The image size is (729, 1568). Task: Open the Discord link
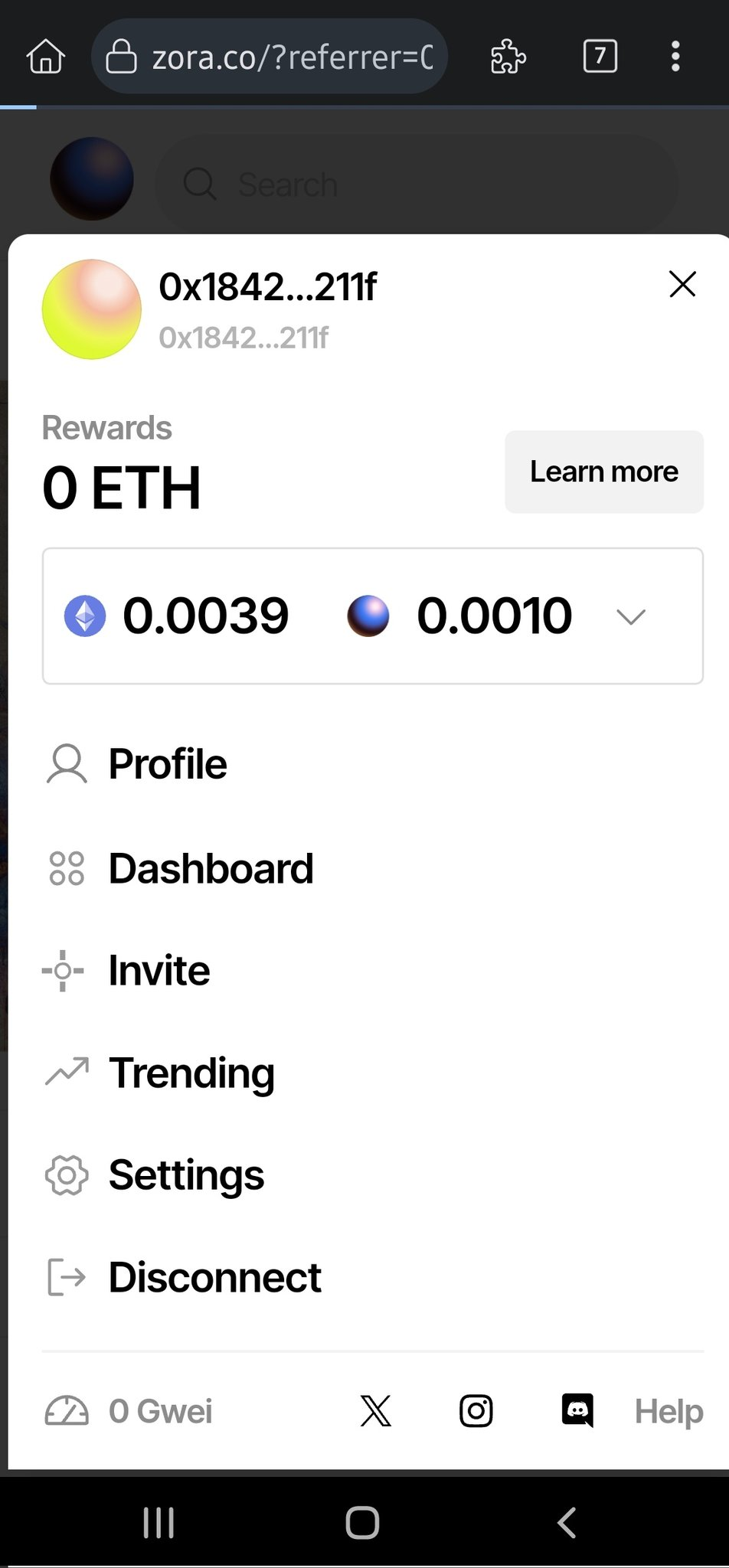(577, 1410)
